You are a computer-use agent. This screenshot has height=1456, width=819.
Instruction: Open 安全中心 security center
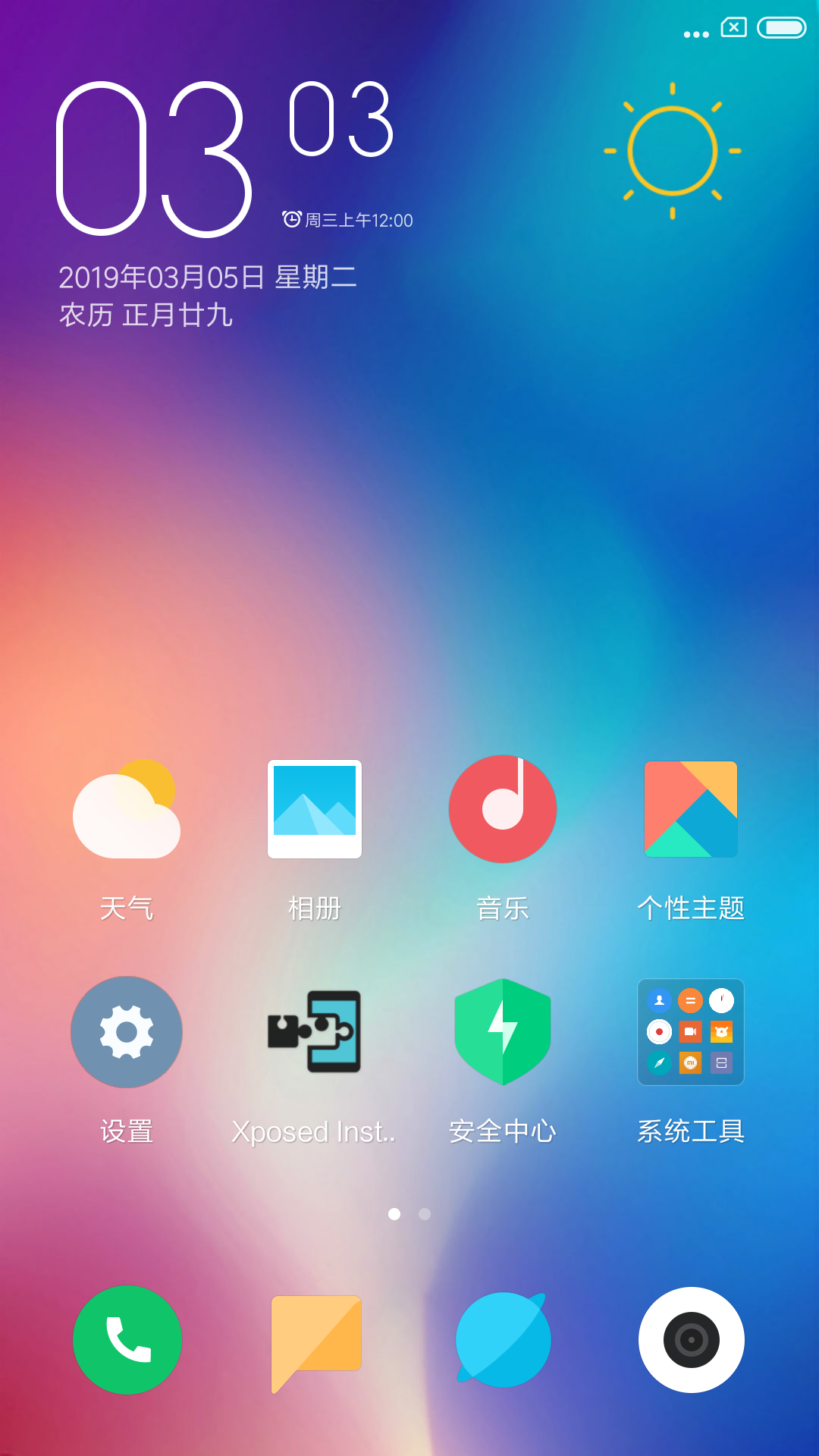[503, 1032]
